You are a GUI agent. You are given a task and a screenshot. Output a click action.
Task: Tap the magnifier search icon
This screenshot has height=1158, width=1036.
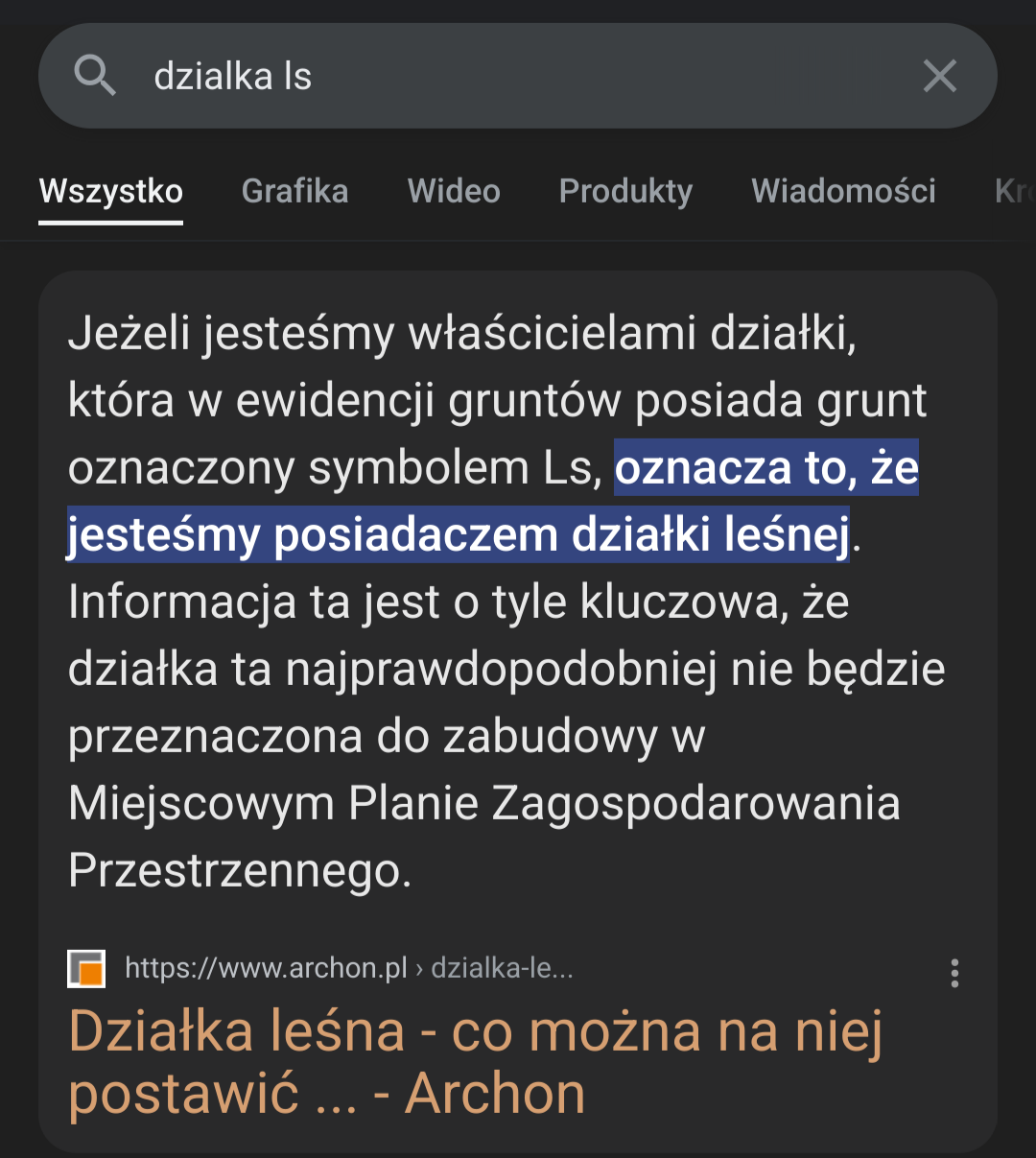click(95, 76)
